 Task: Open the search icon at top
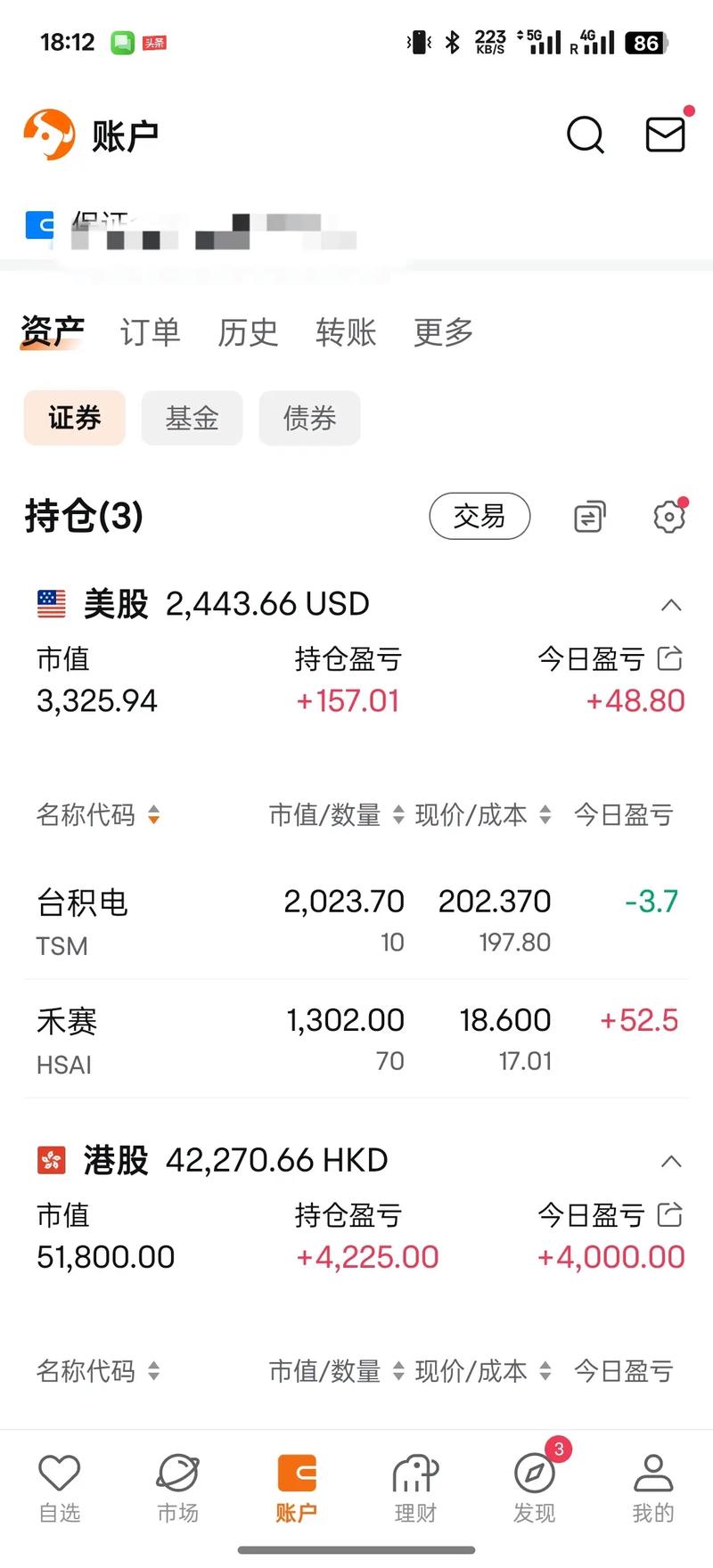click(x=585, y=135)
